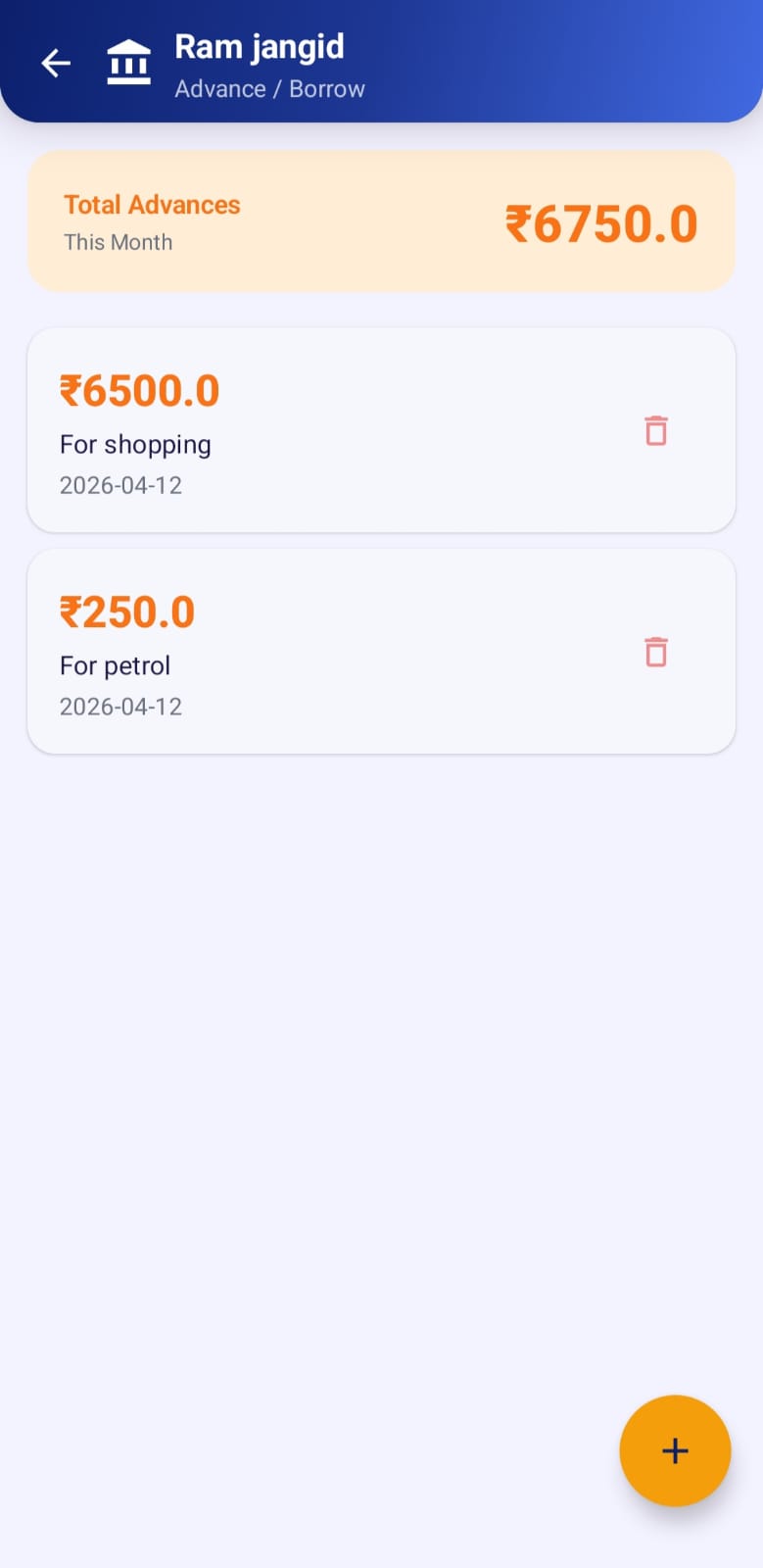The image size is (763, 1568).
Task: Tap the 2026-04-12 date on shopping entry
Action: click(x=120, y=485)
